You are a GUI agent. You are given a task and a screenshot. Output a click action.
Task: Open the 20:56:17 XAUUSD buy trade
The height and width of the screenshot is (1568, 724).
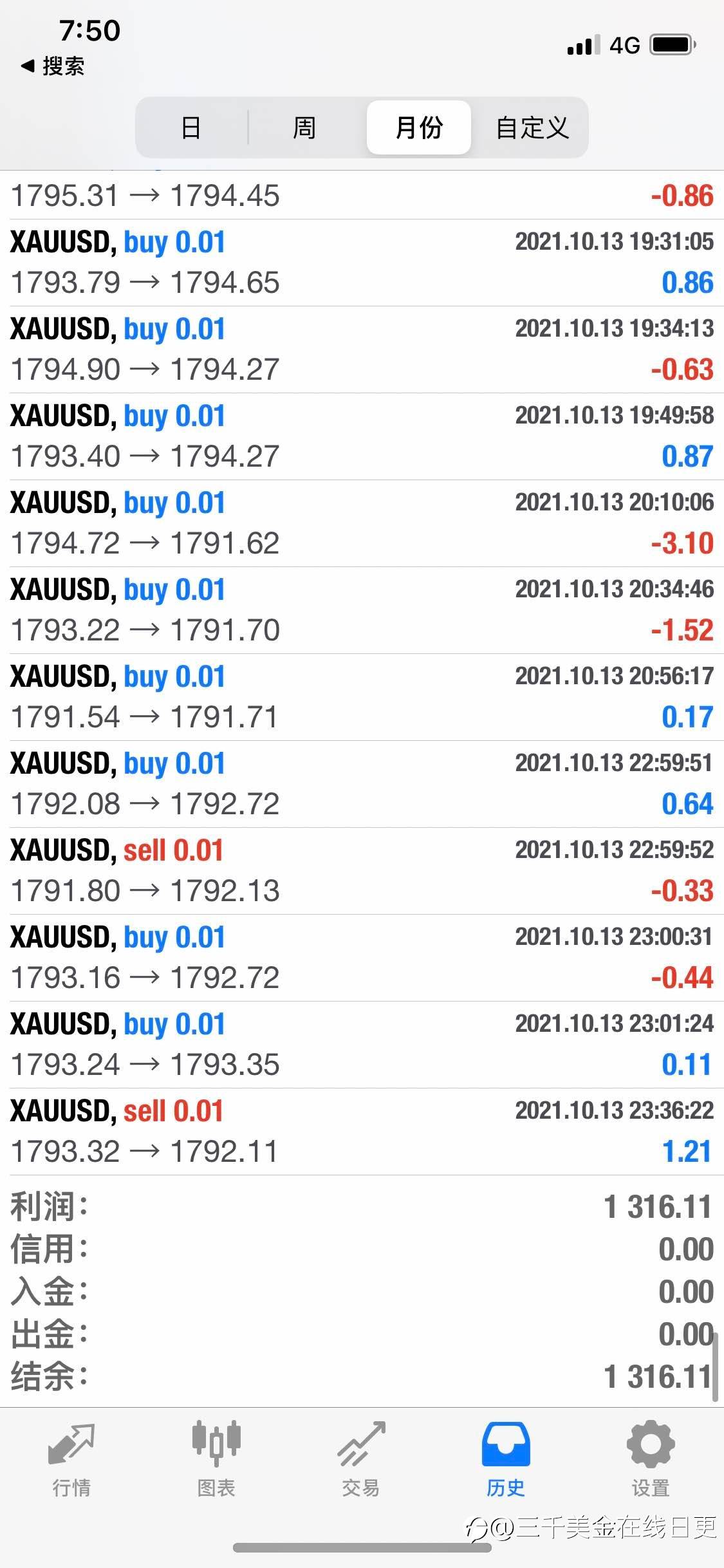(362, 697)
